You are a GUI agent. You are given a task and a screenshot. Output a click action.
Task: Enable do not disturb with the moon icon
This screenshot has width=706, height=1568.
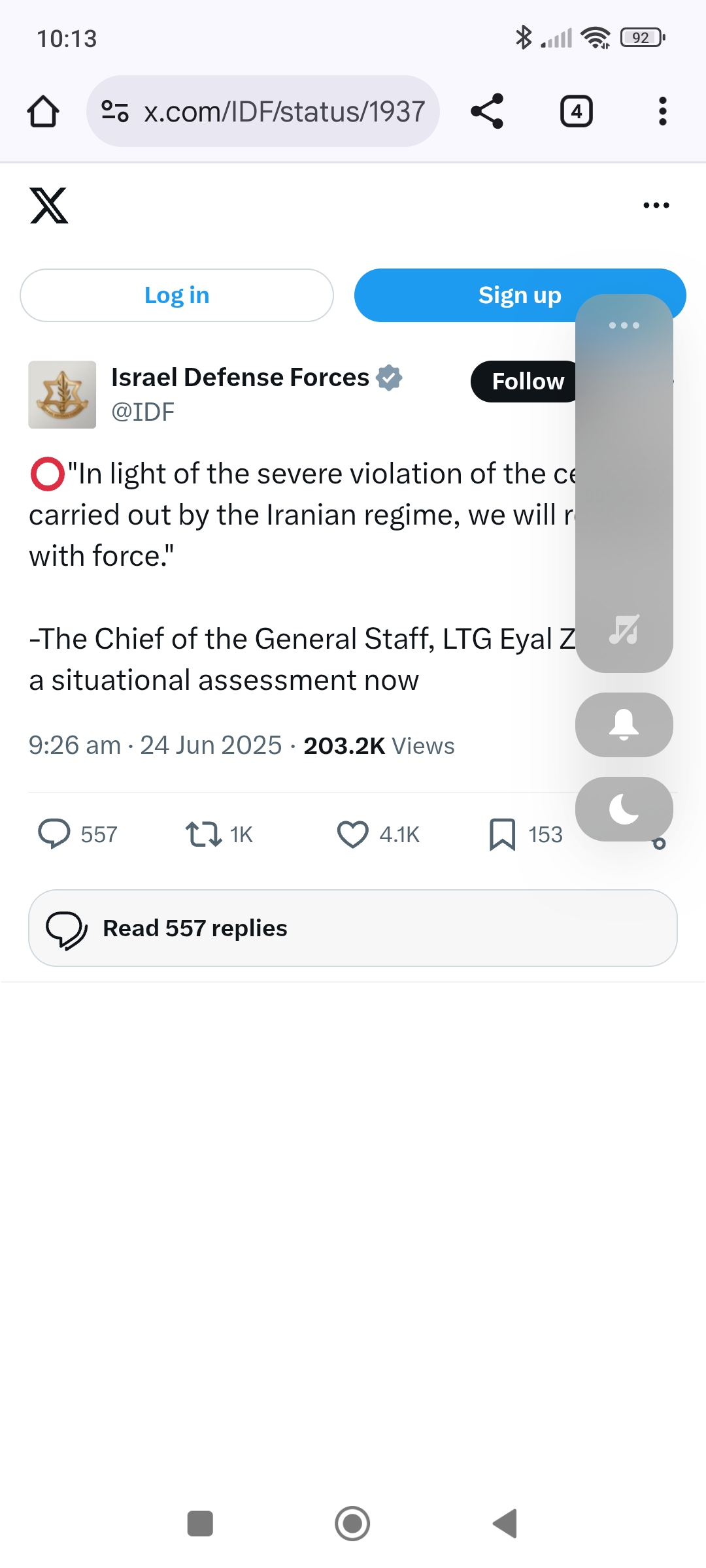(x=624, y=809)
